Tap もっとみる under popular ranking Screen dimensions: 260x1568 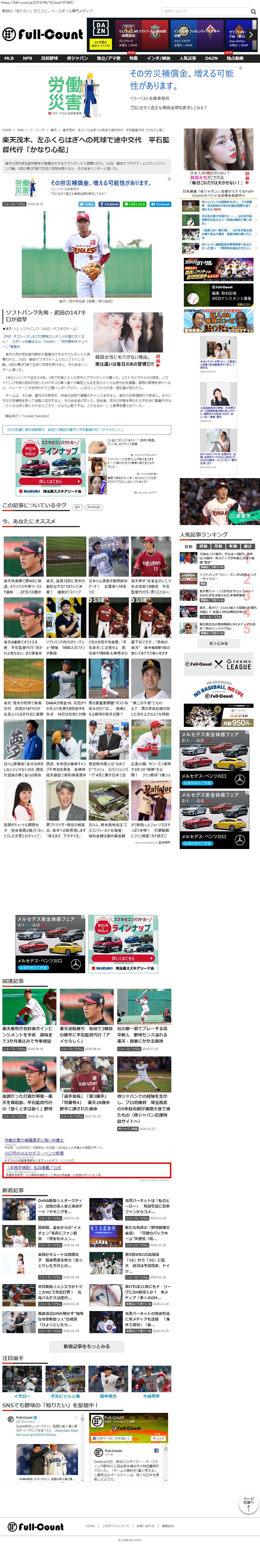tap(219, 643)
